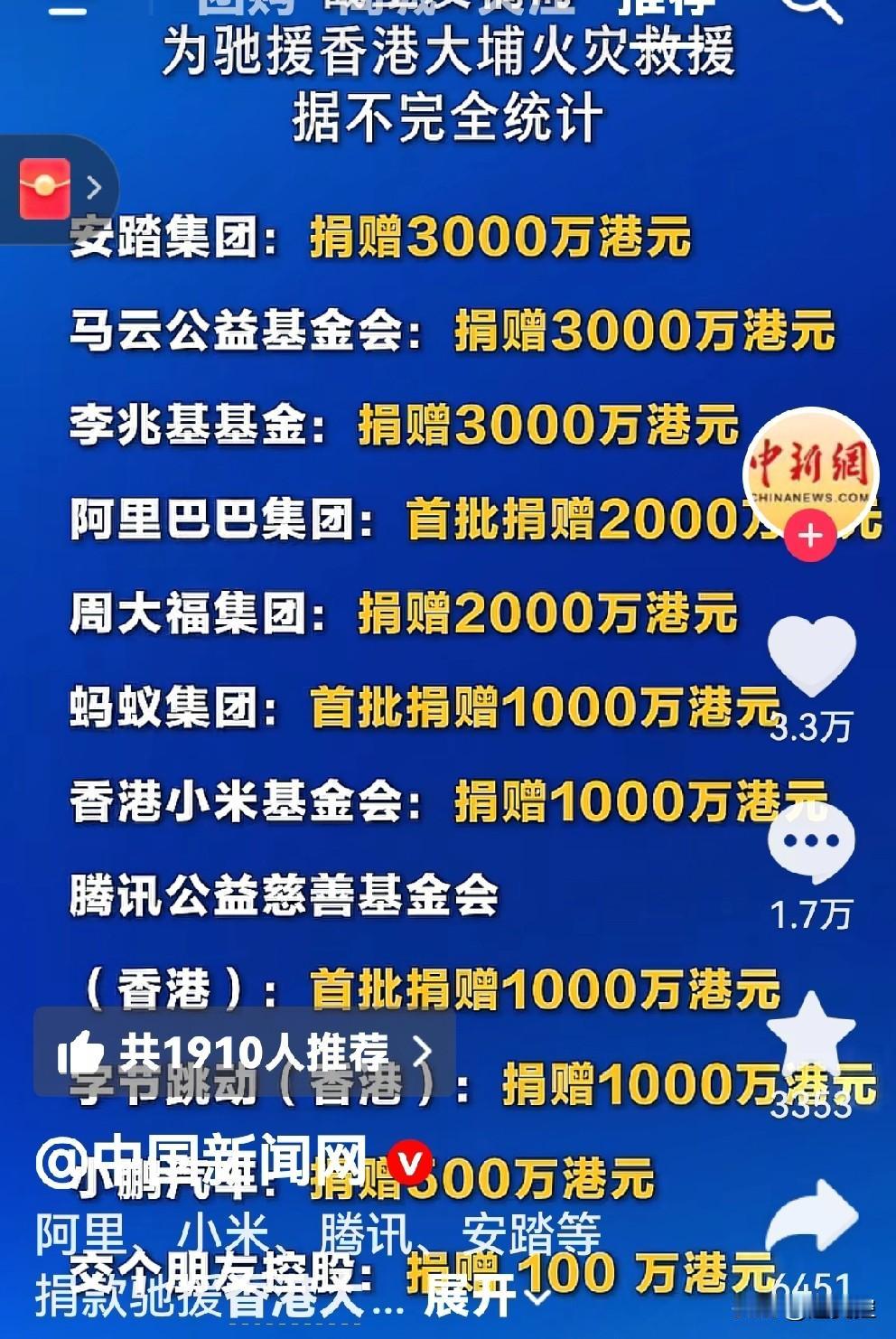This screenshot has height=1339, width=896.
Task: Open the red packet activity widget
Action: point(43,187)
